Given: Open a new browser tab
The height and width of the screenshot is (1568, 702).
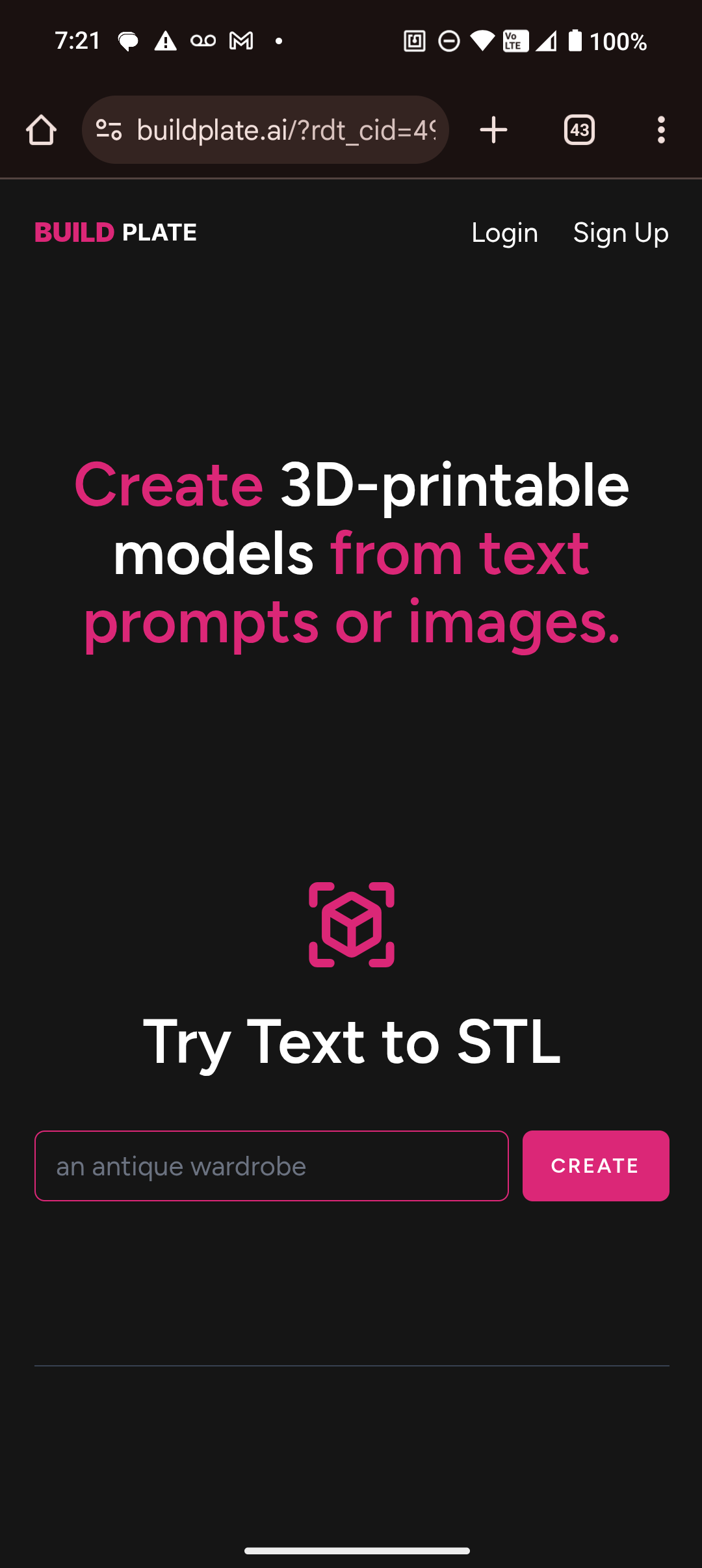Looking at the screenshot, I should pos(493,130).
